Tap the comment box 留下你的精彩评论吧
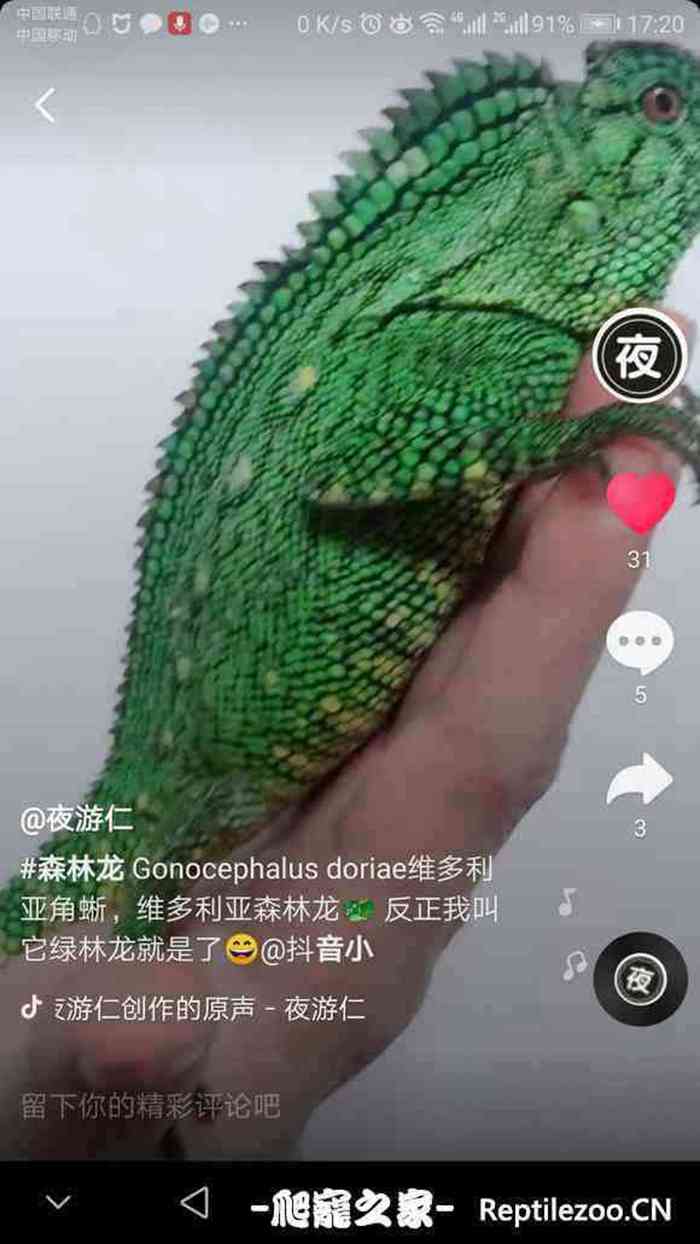This screenshot has width=700, height=1244. (150, 1106)
